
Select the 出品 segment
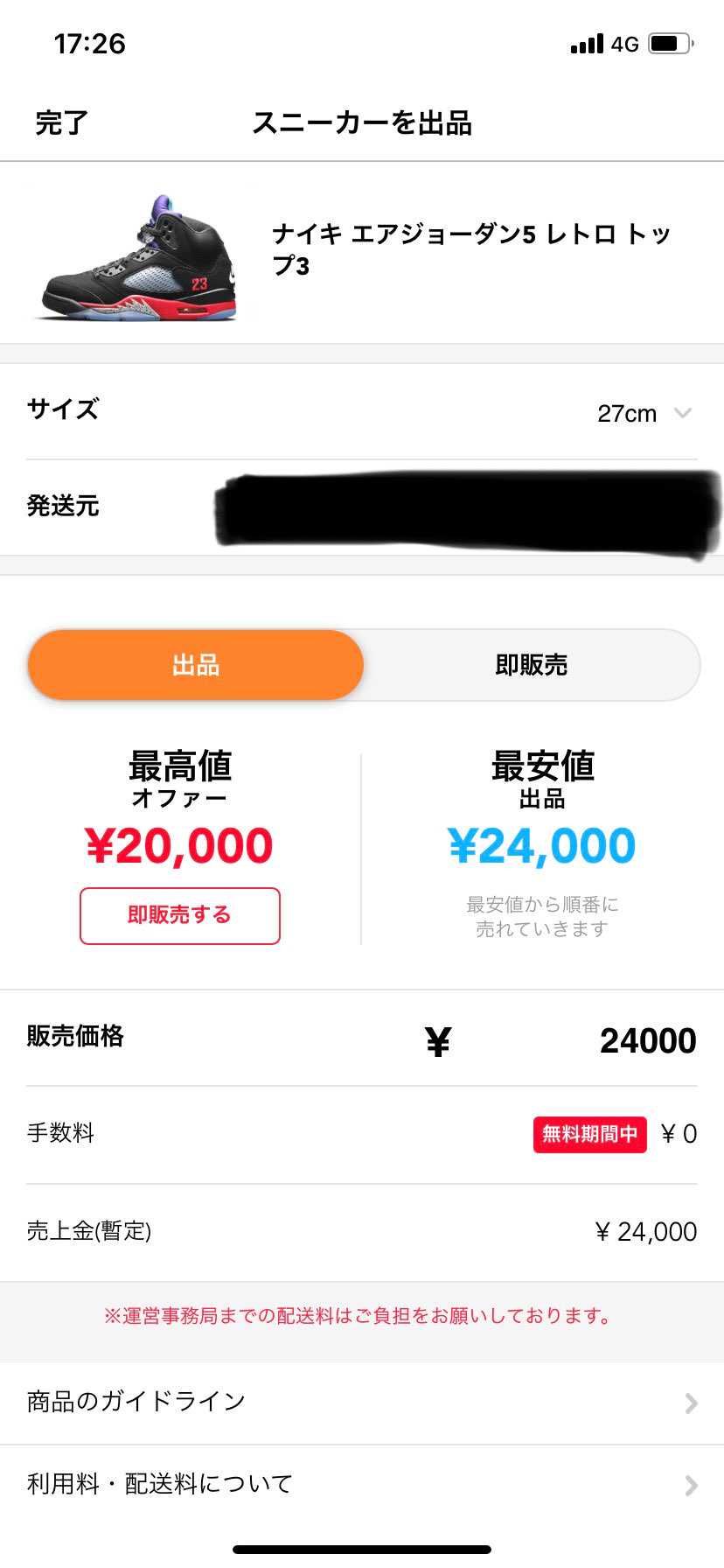196,665
